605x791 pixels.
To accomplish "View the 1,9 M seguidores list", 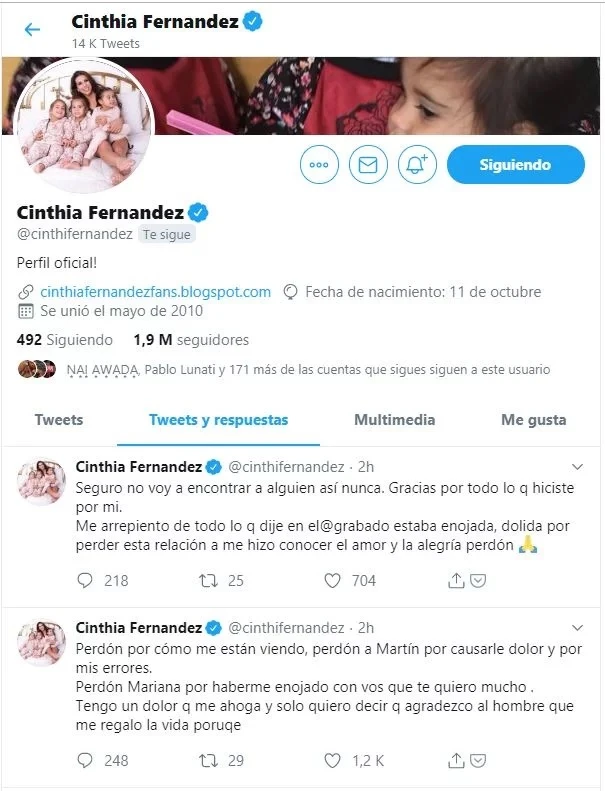I will pyautogui.click(x=190, y=340).
